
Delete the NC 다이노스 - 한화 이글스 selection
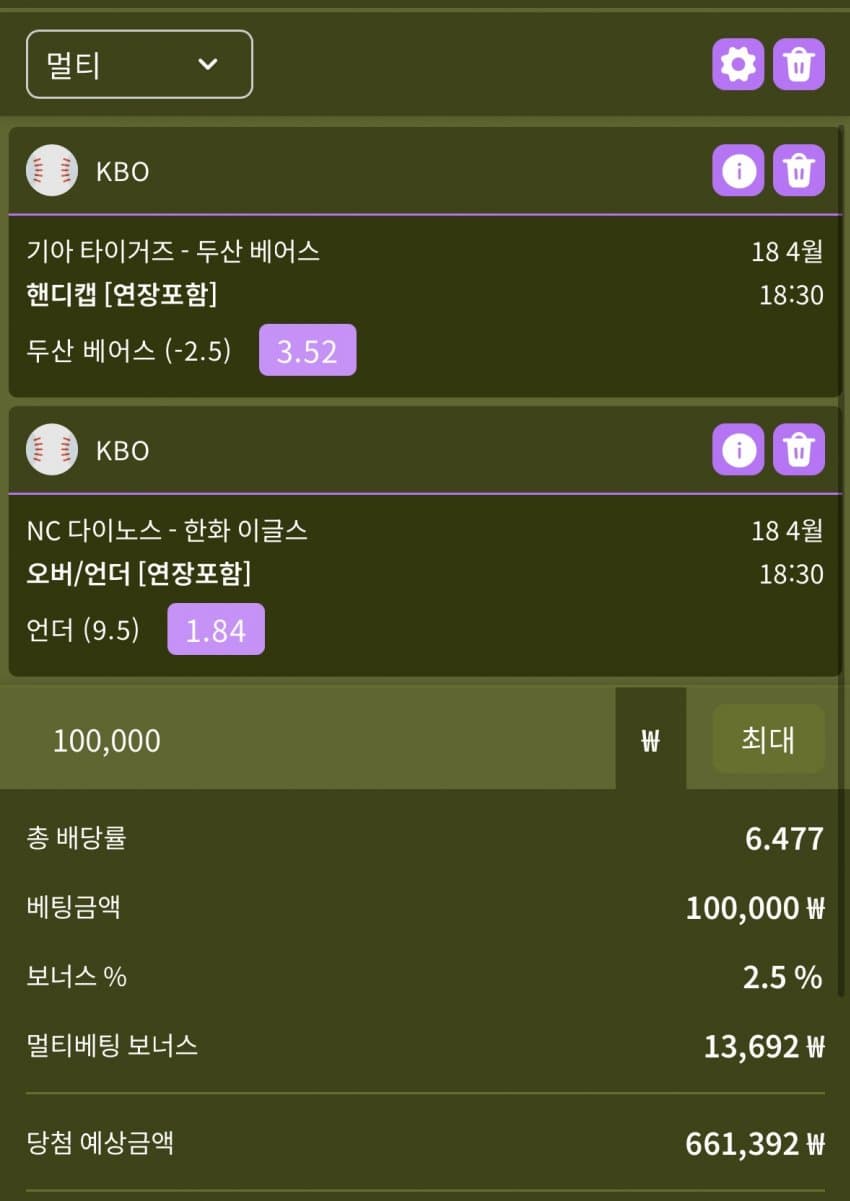tap(798, 450)
